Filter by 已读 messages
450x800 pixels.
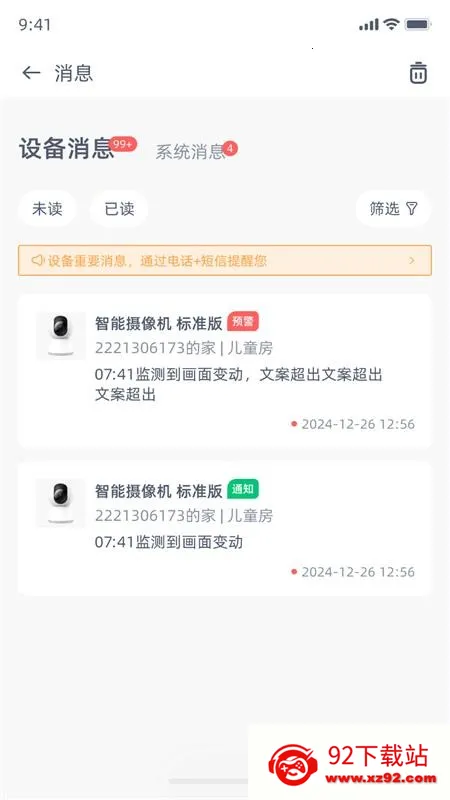pos(119,209)
